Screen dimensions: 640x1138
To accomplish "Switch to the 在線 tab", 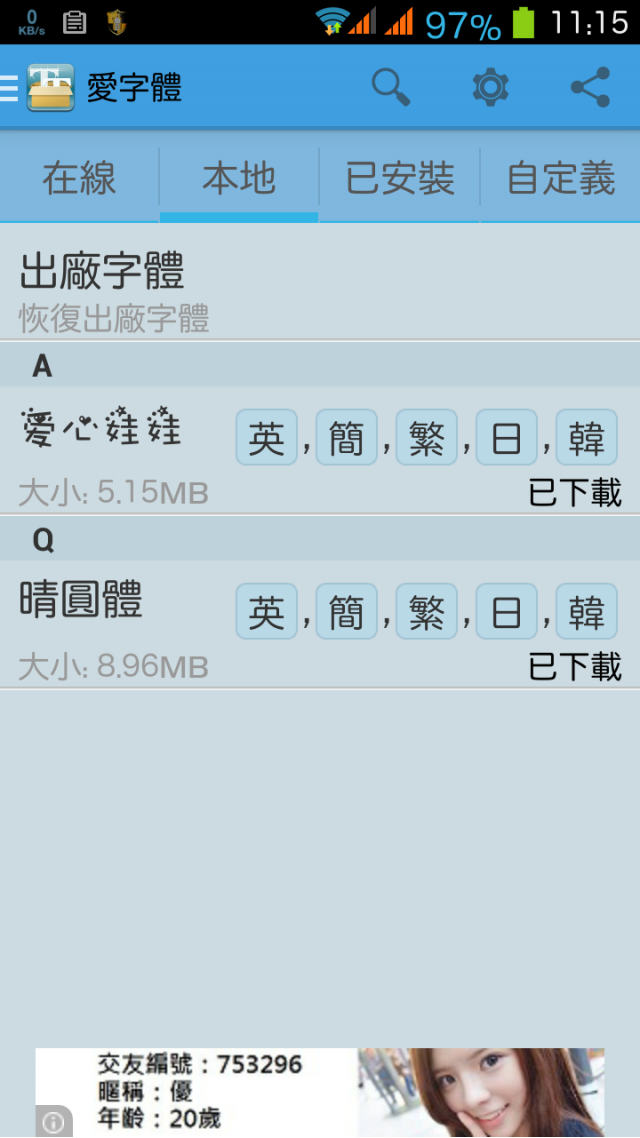I will (x=79, y=179).
